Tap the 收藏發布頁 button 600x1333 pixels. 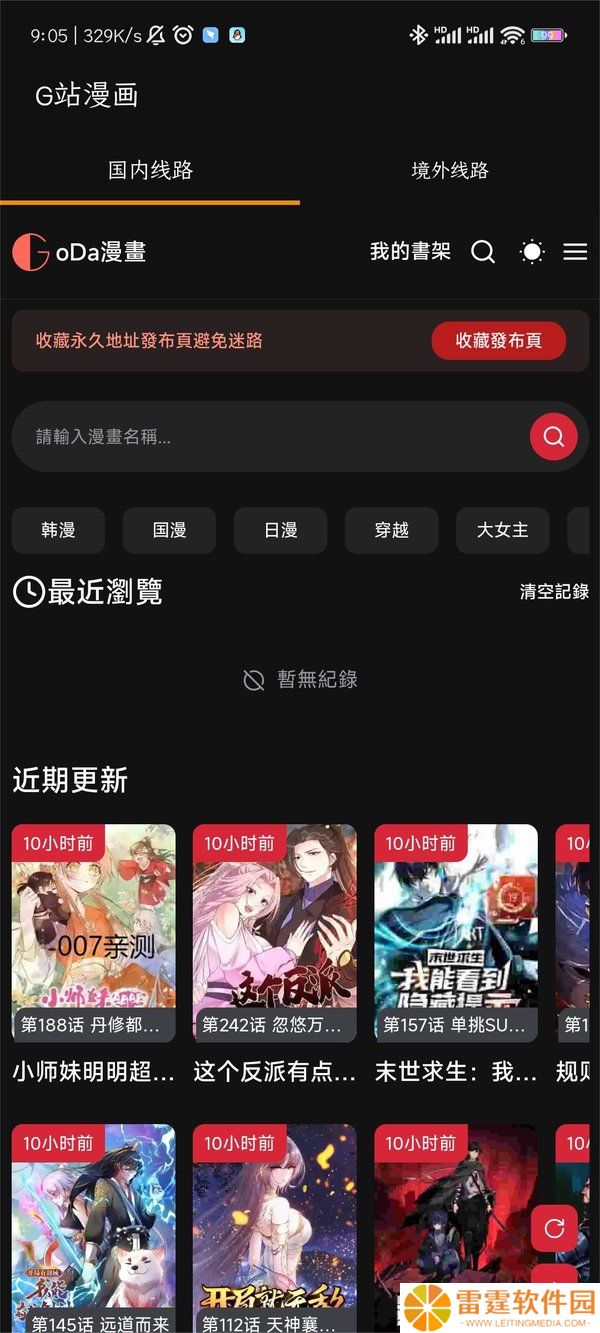pos(499,341)
